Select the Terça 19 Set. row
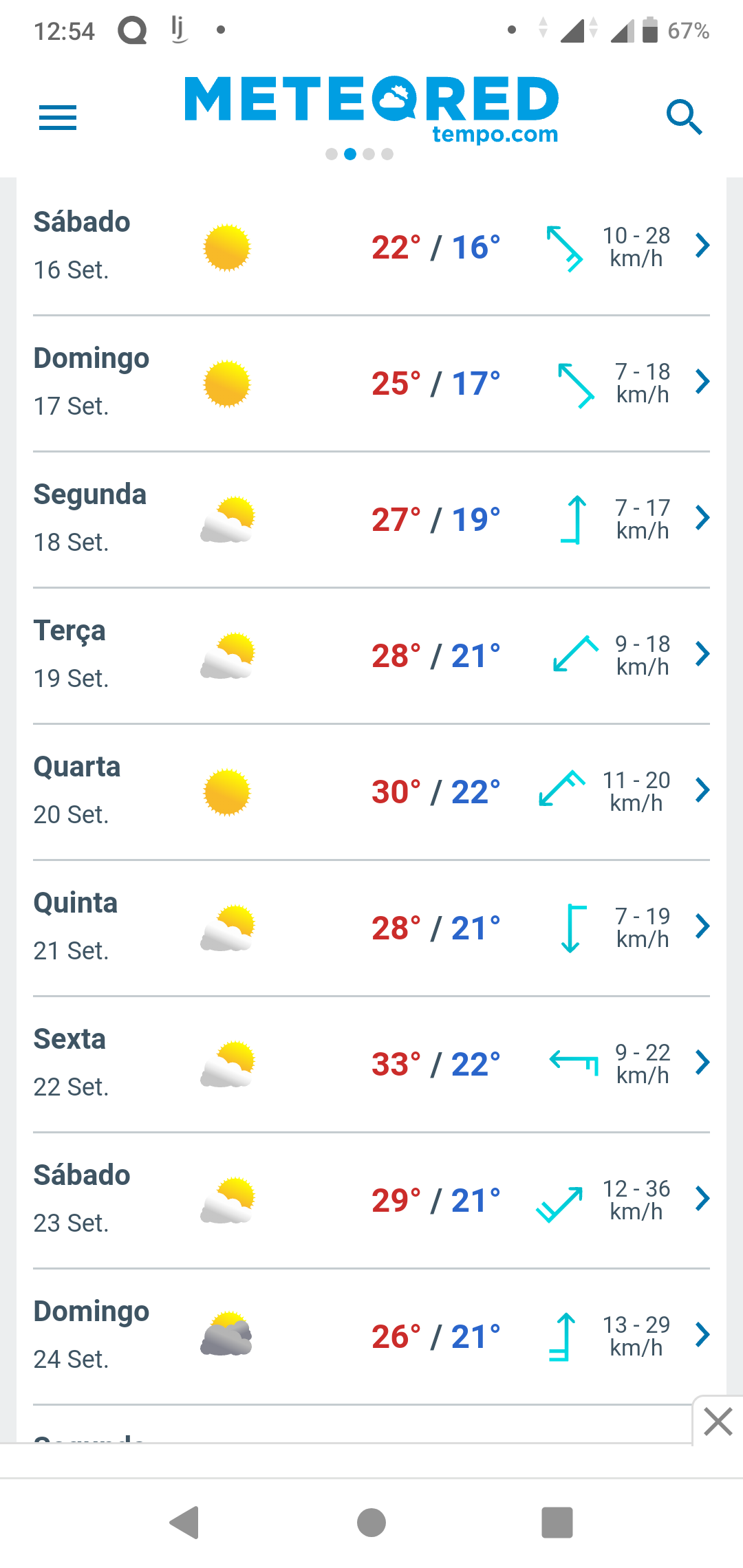743x1568 pixels. tap(371, 655)
